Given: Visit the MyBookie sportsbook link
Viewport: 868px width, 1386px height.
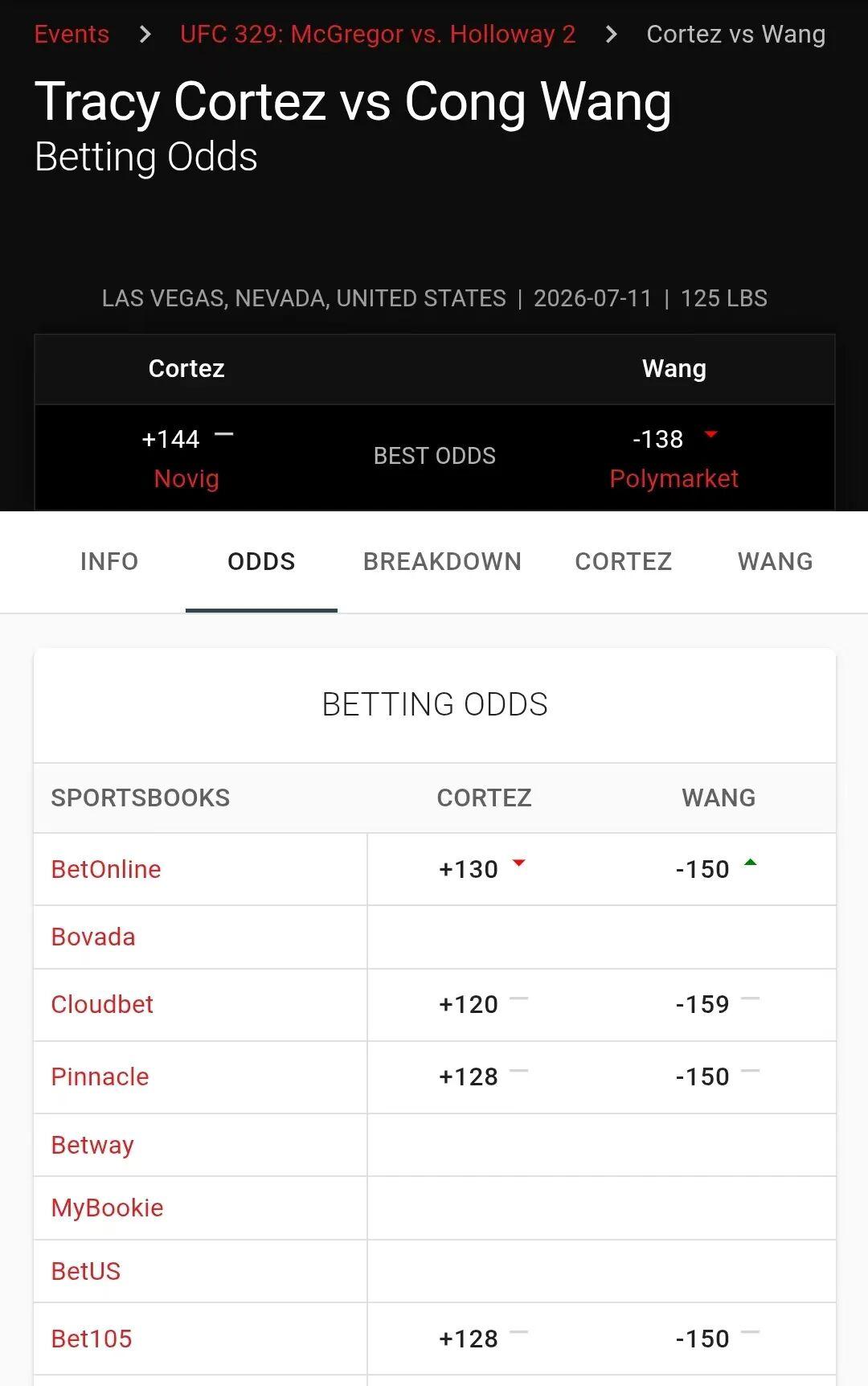Looking at the screenshot, I should (107, 1208).
